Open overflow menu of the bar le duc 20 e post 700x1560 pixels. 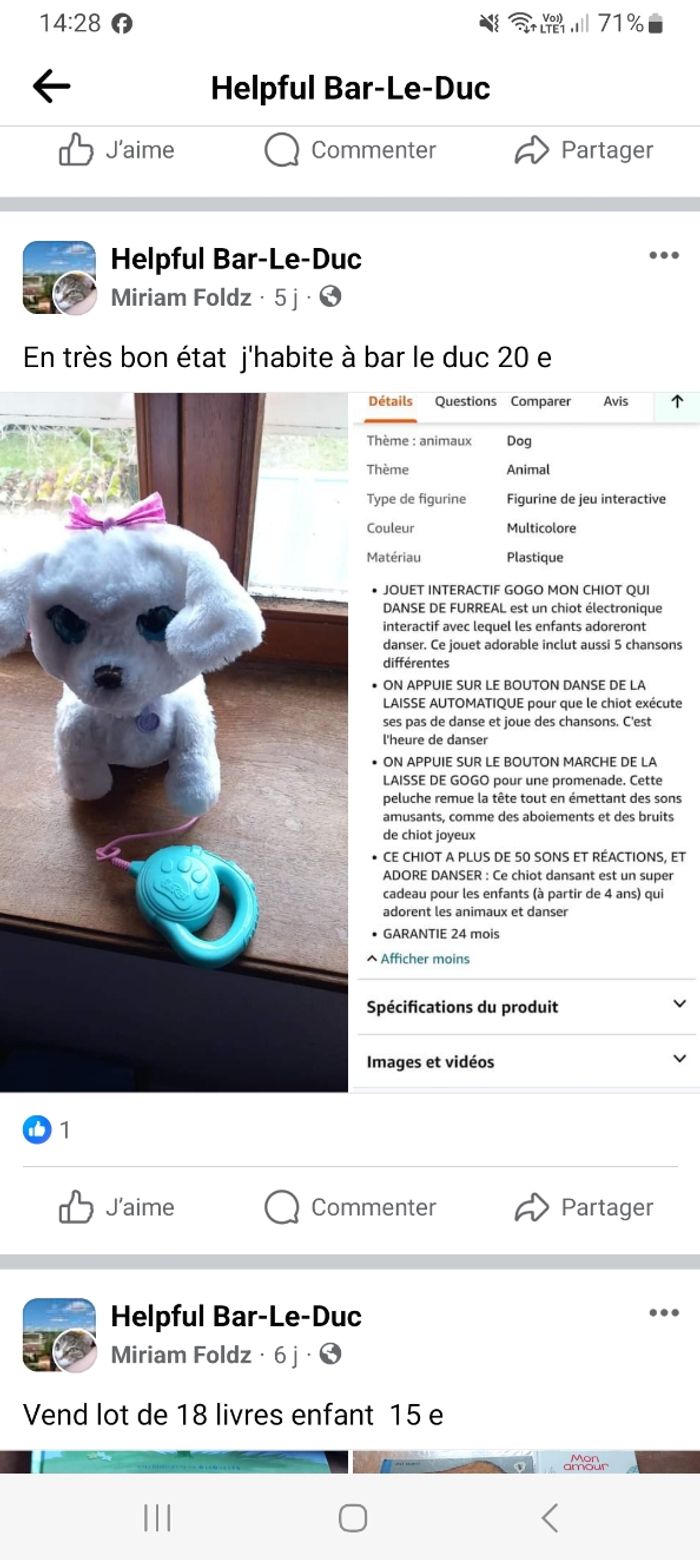[x=664, y=256]
